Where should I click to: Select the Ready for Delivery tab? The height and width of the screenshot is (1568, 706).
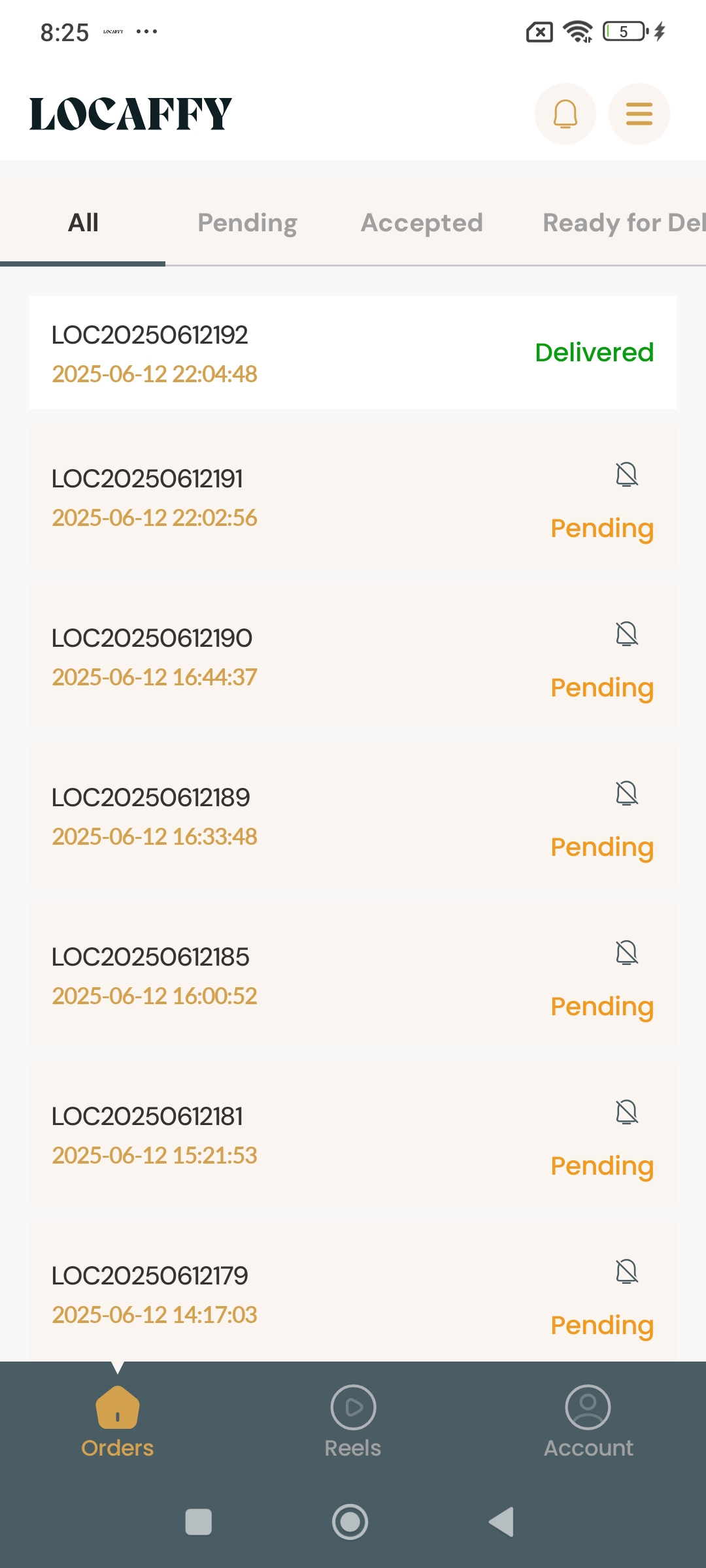point(624,223)
